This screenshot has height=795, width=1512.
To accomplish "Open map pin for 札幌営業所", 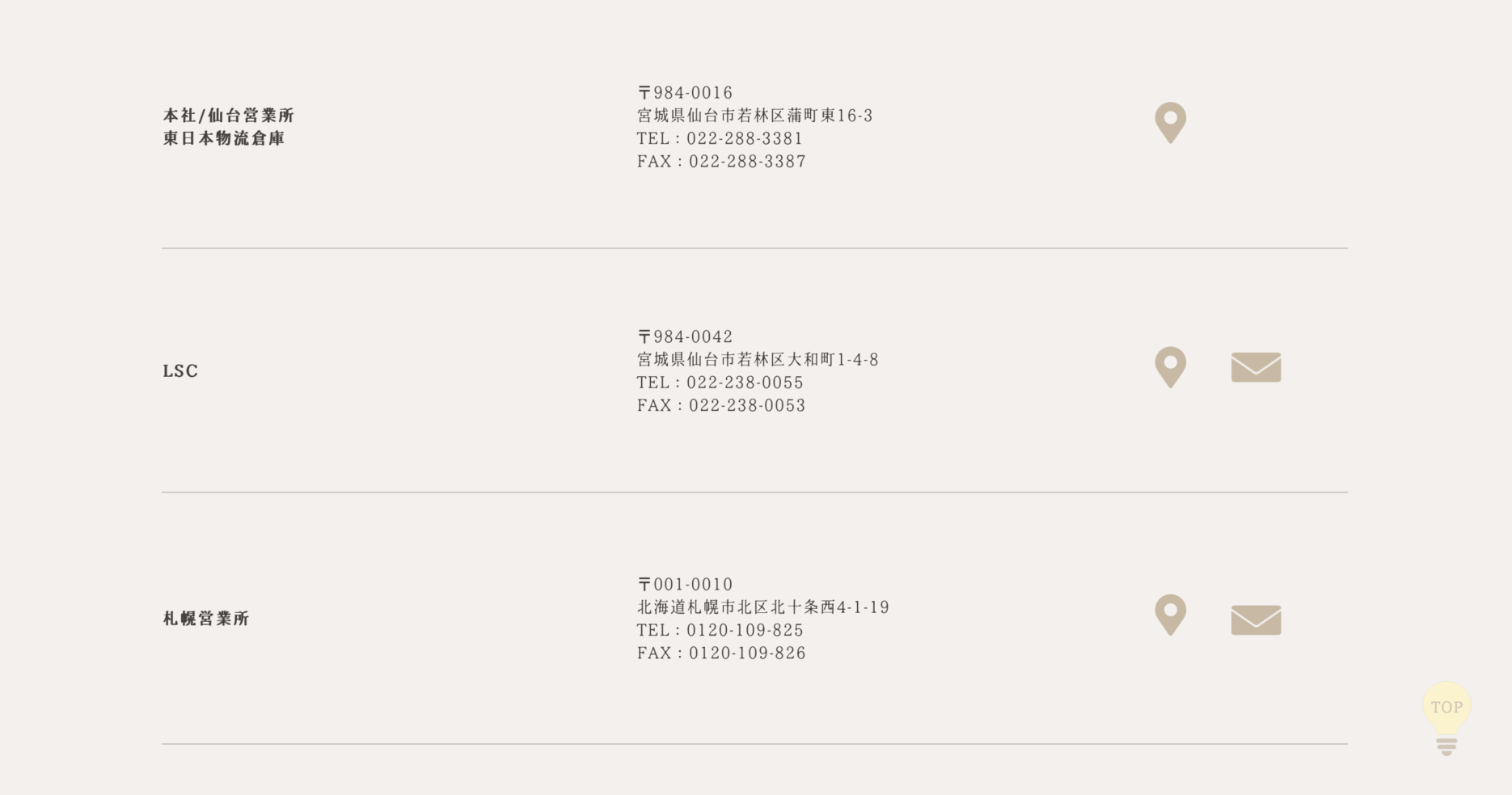I will coord(1170,615).
